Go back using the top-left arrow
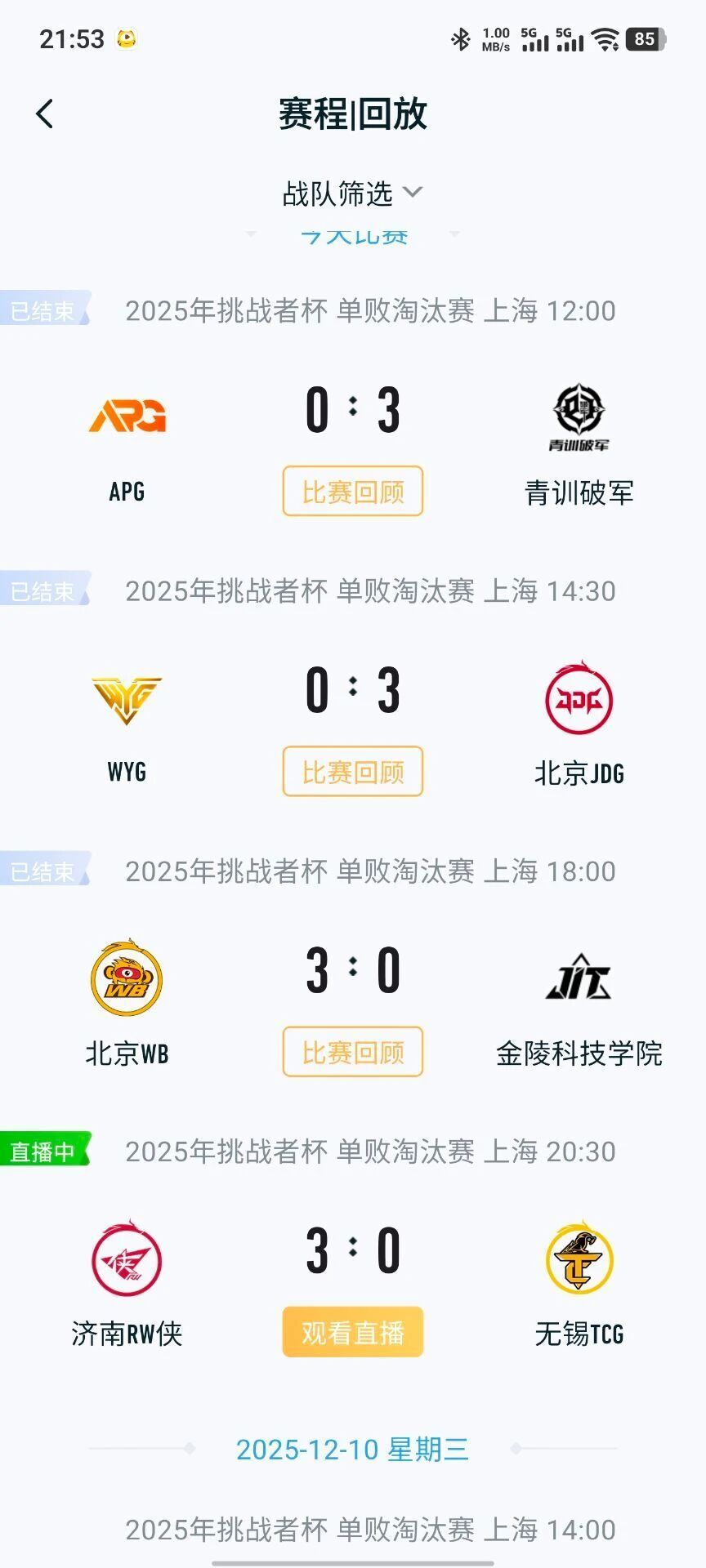The width and height of the screenshot is (706, 1568). point(45,114)
